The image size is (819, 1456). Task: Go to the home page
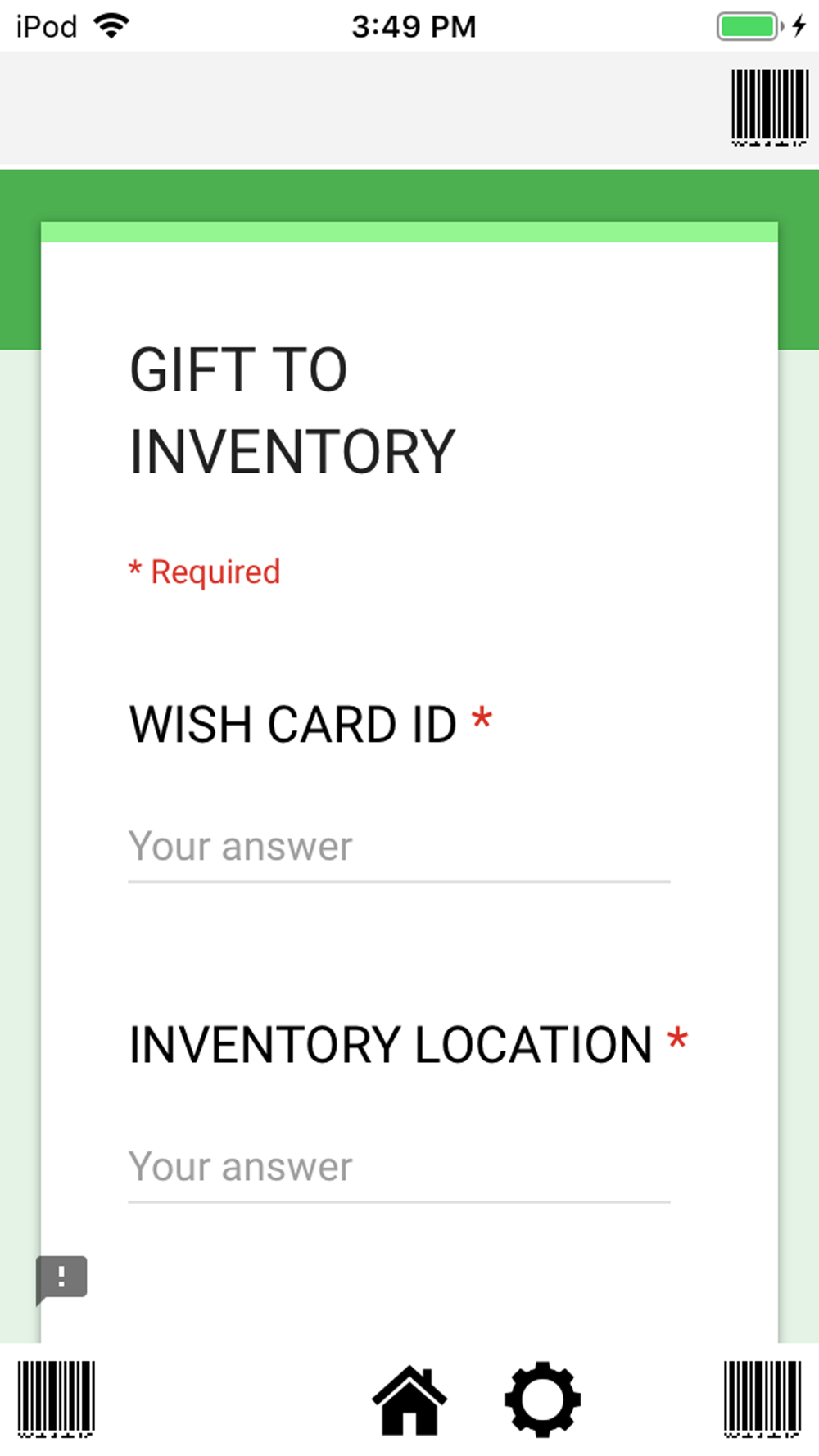coord(409,1400)
